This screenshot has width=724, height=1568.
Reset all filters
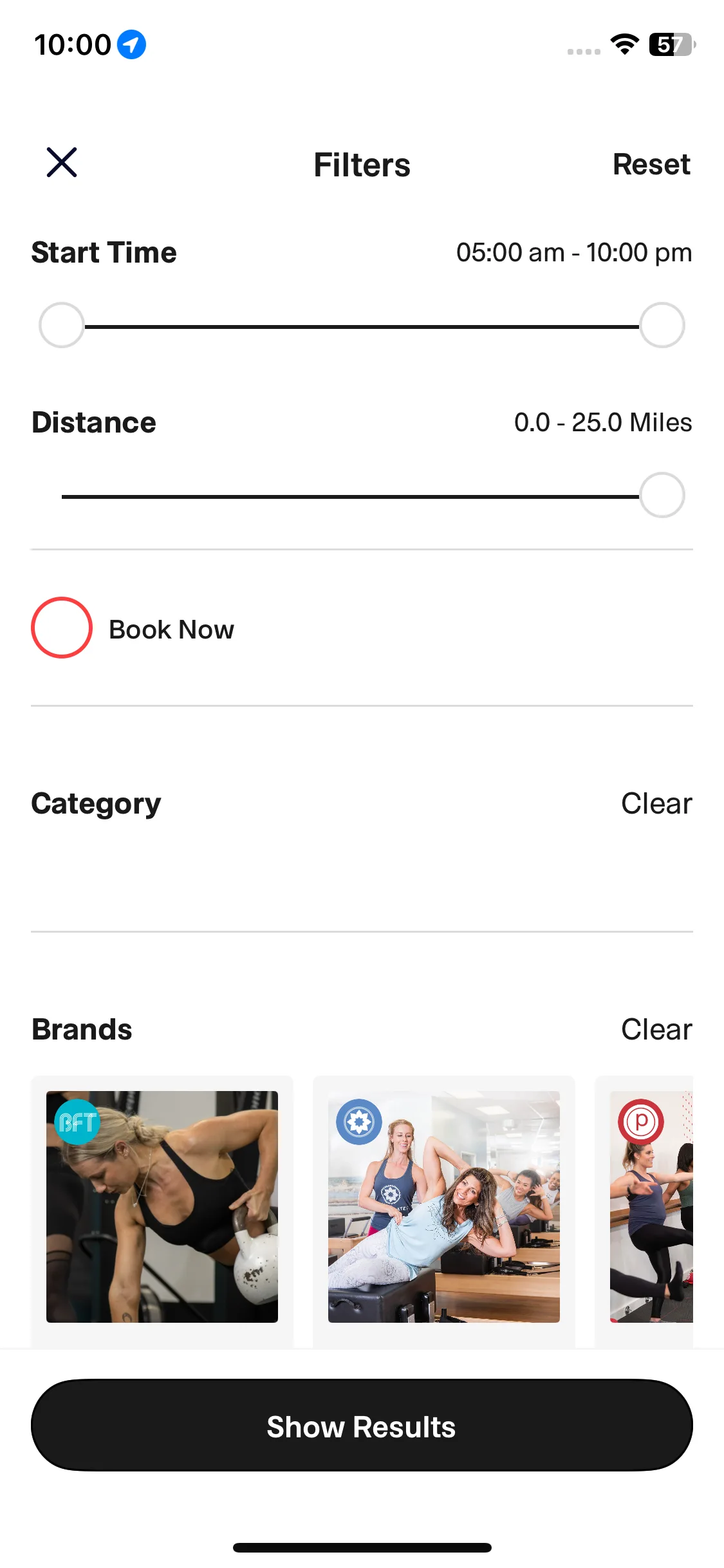coord(651,165)
